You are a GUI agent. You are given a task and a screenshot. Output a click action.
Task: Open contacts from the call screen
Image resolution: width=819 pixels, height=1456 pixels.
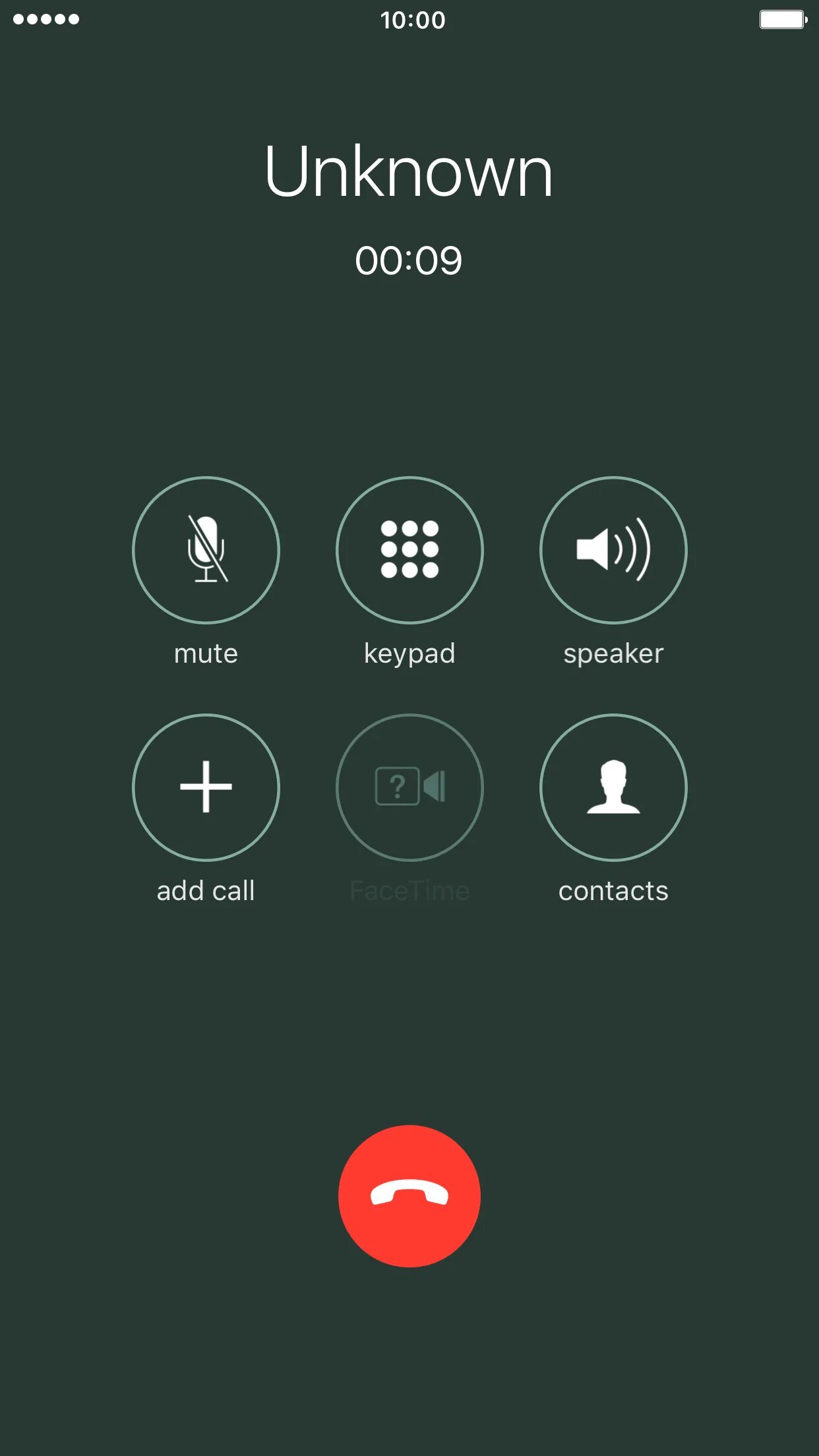[x=613, y=787]
